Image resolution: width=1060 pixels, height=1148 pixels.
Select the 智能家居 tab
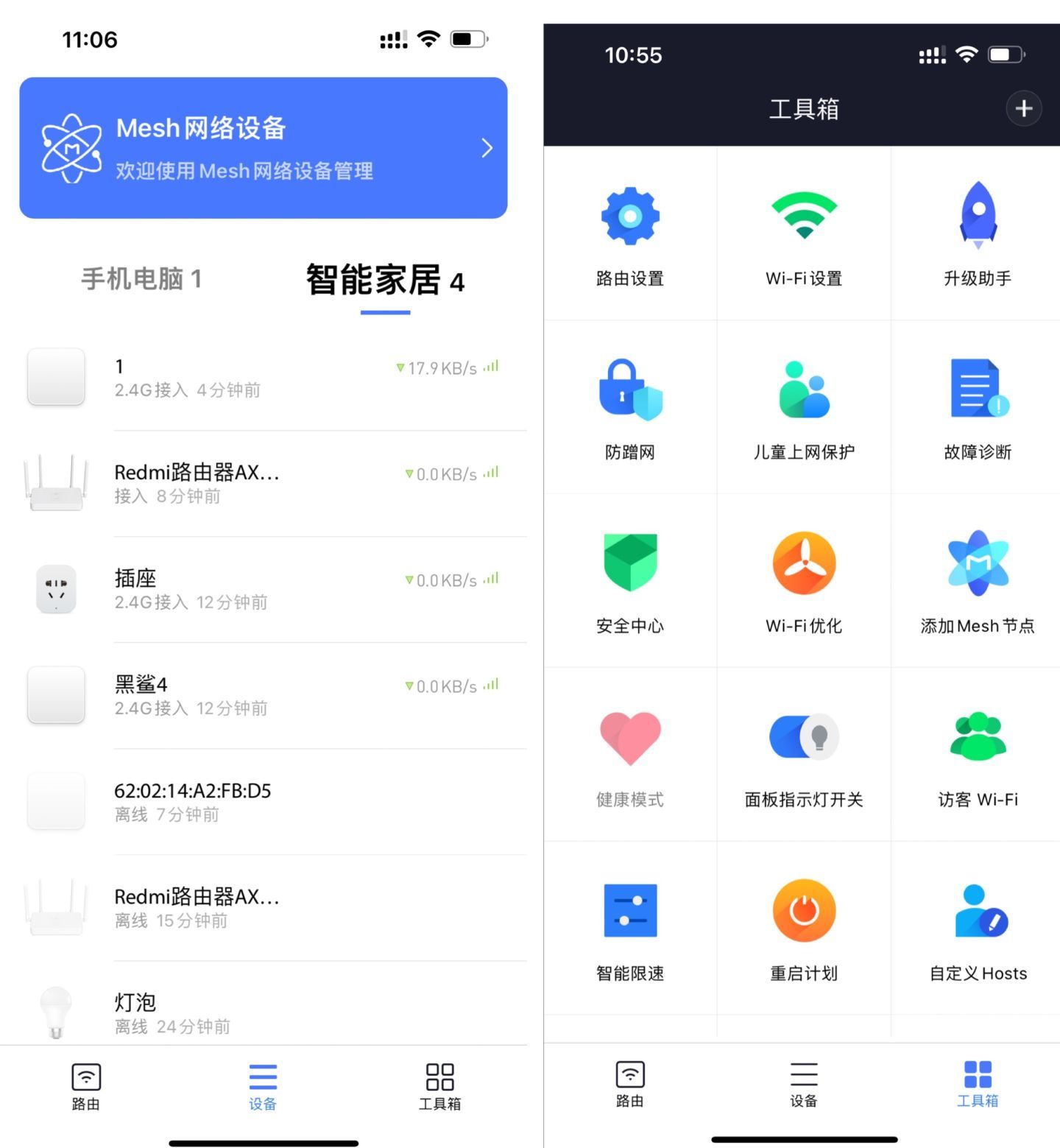pyautogui.click(x=385, y=281)
